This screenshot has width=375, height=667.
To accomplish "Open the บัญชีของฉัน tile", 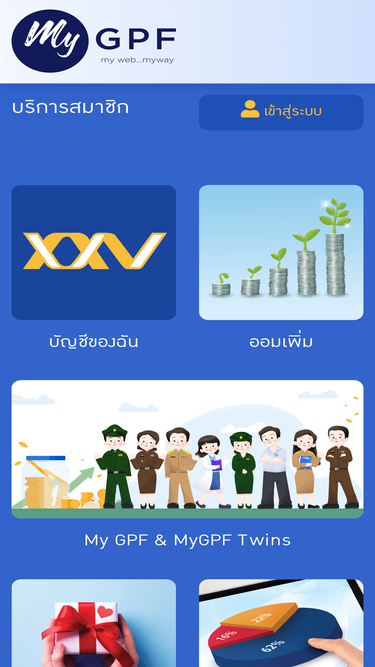I will (x=94, y=252).
